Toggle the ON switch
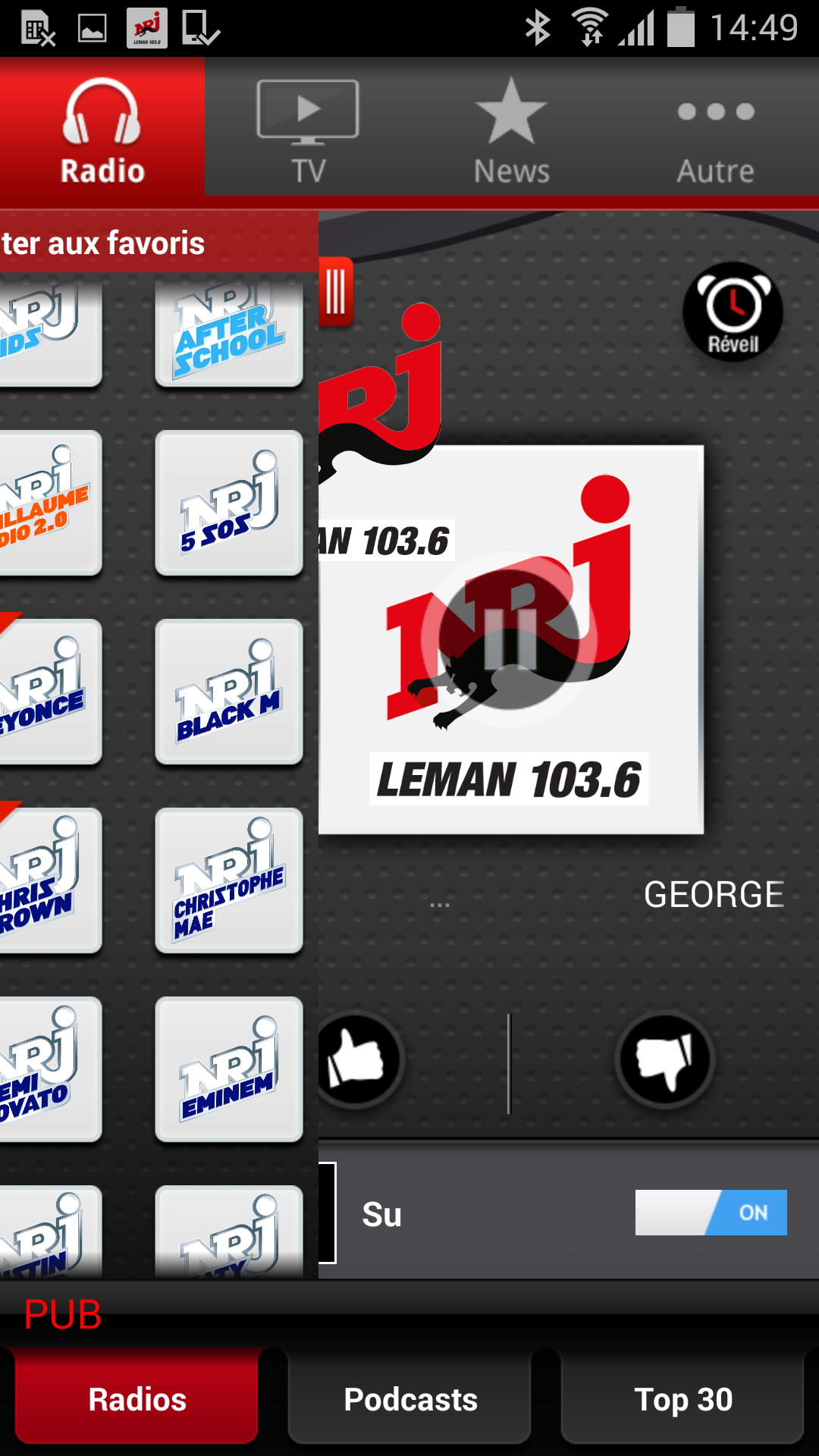The height and width of the screenshot is (1456, 819). click(711, 1213)
